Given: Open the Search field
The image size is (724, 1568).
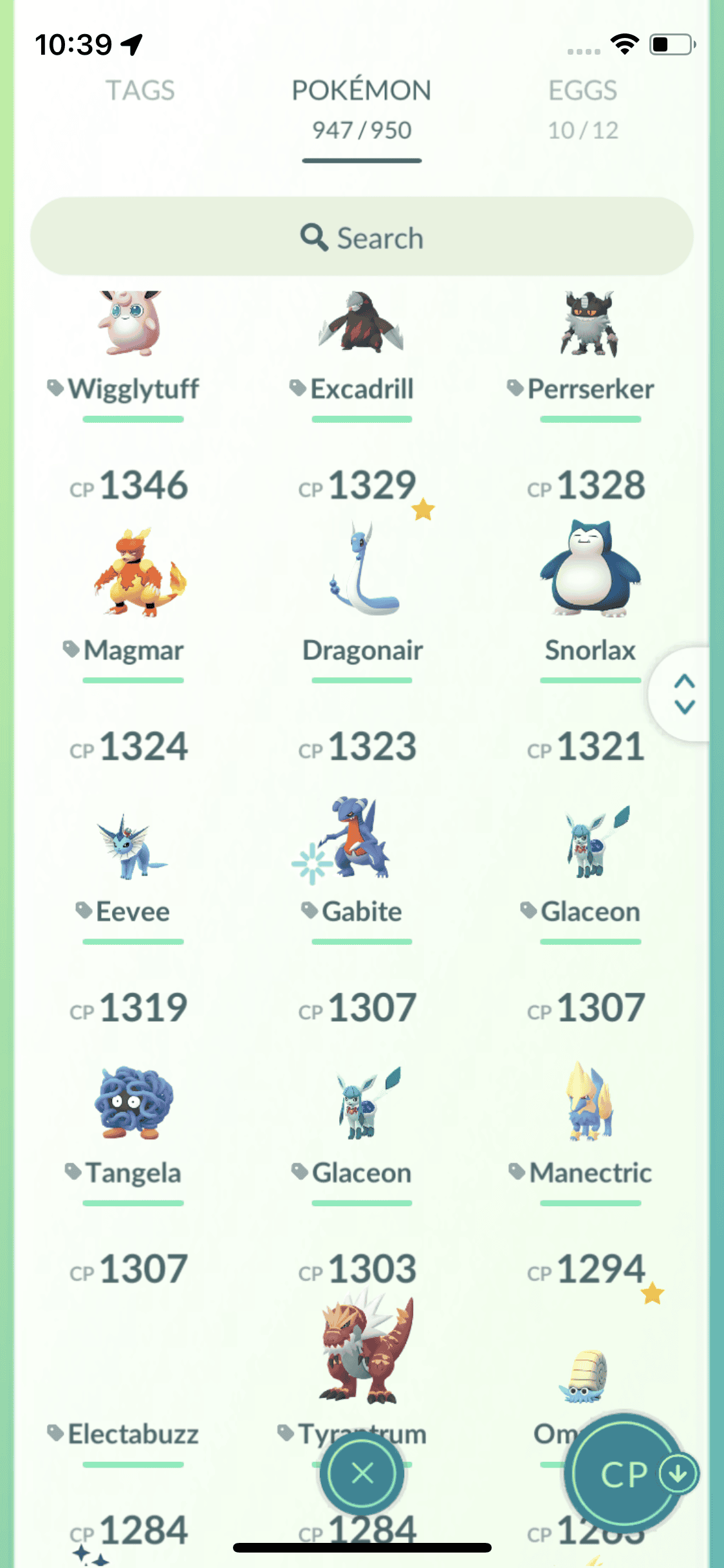Looking at the screenshot, I should point(362,238).
